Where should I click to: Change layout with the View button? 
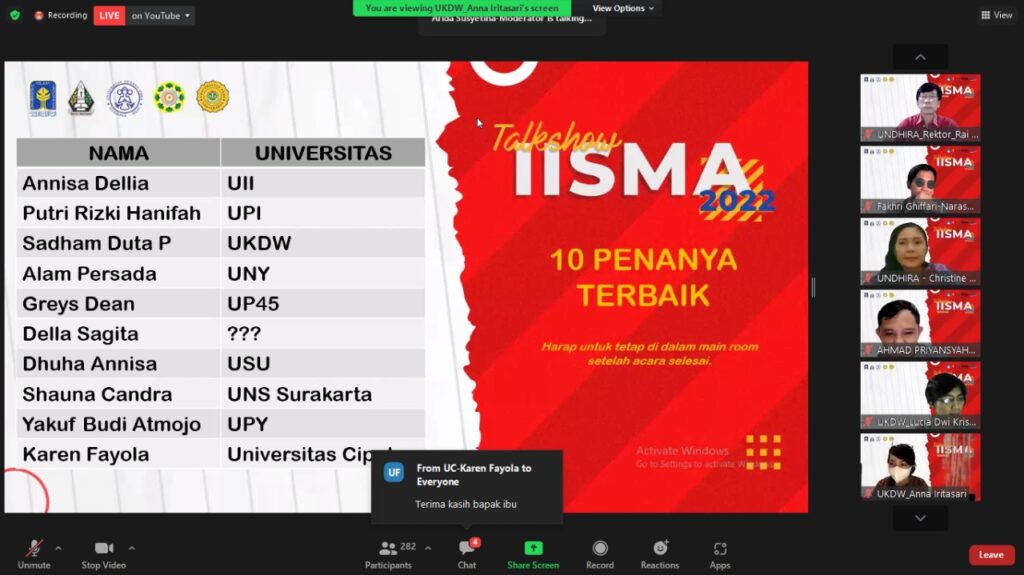997,15
